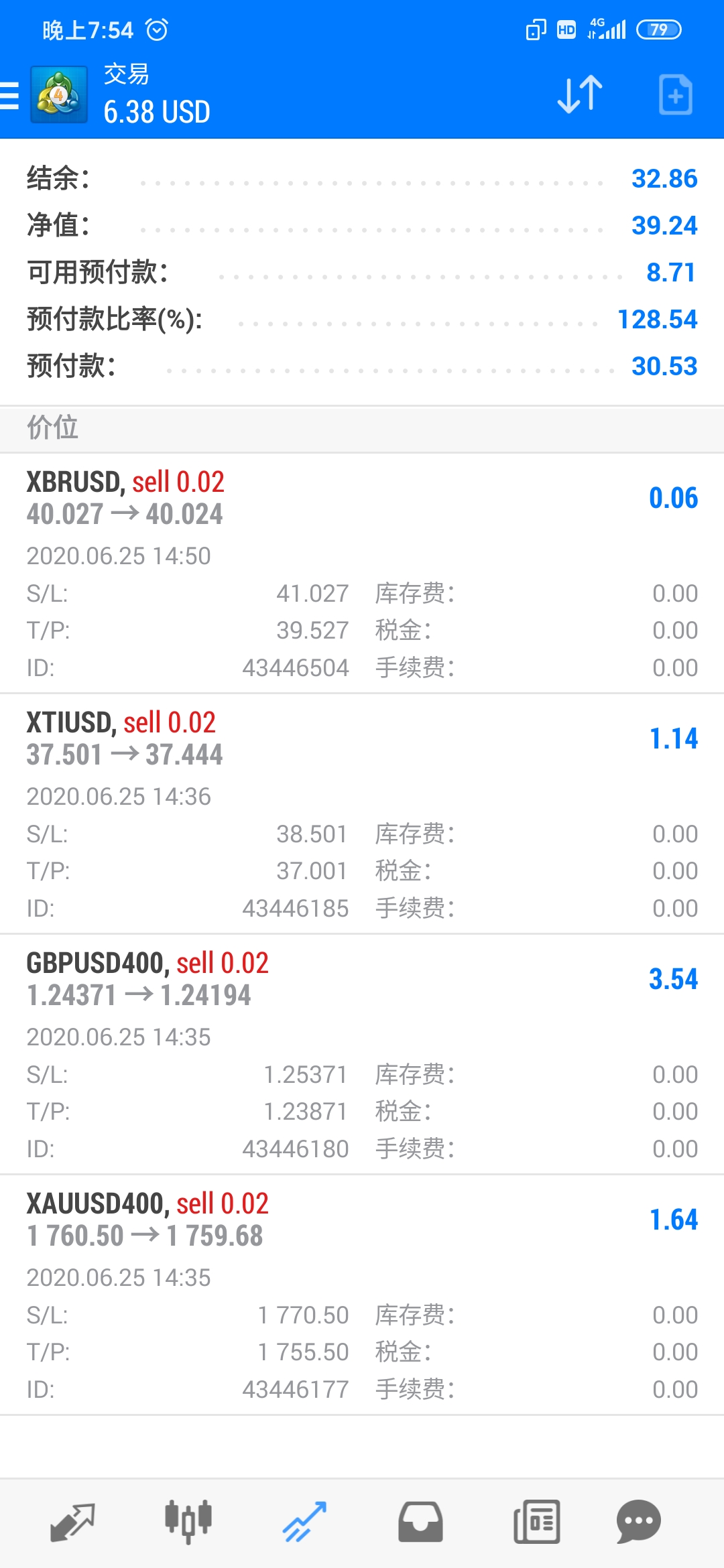This screenshot has width=724, height=1568.
Task: Open the side drawer menu
Action: pos(9,95)
